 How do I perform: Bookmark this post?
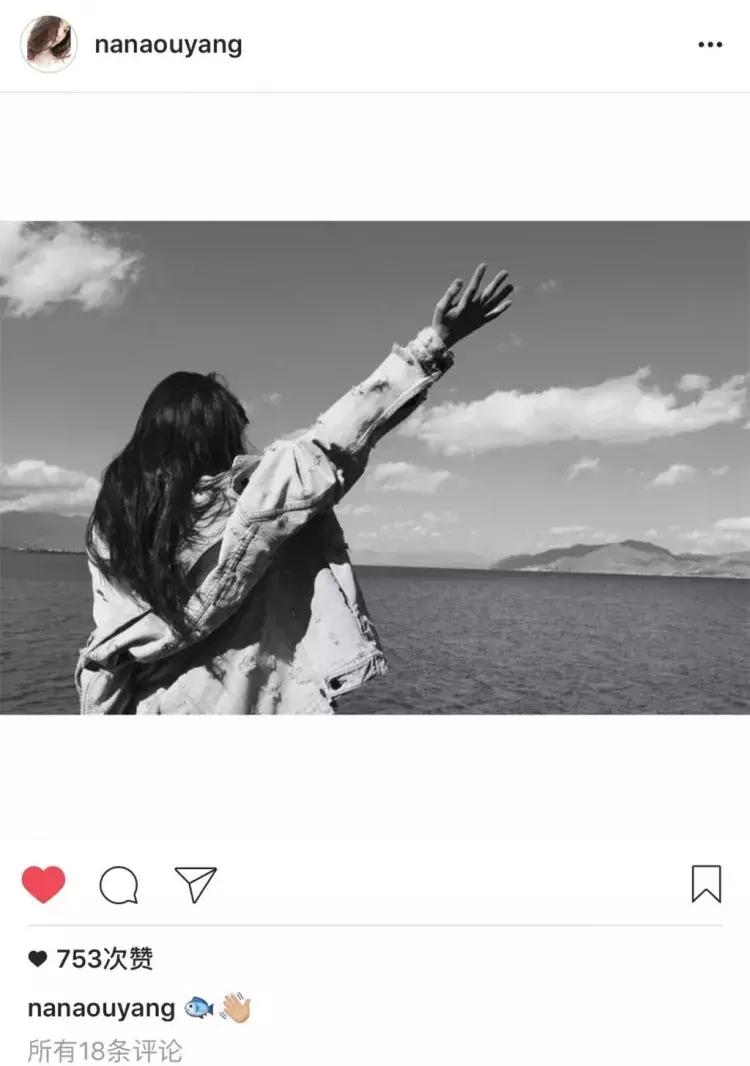[706, 884]
